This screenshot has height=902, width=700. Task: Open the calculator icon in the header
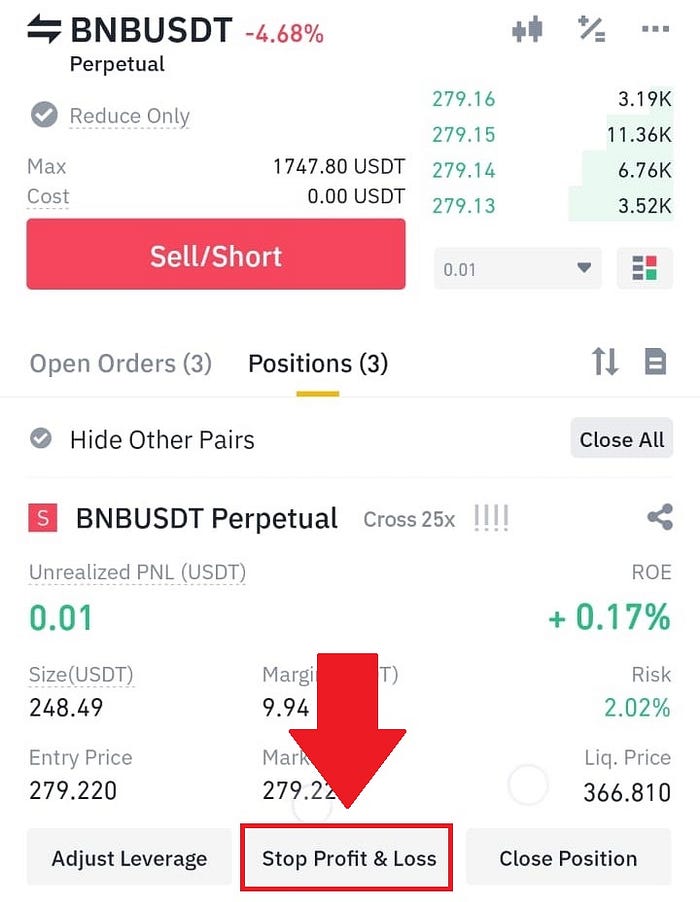(592, 30)
